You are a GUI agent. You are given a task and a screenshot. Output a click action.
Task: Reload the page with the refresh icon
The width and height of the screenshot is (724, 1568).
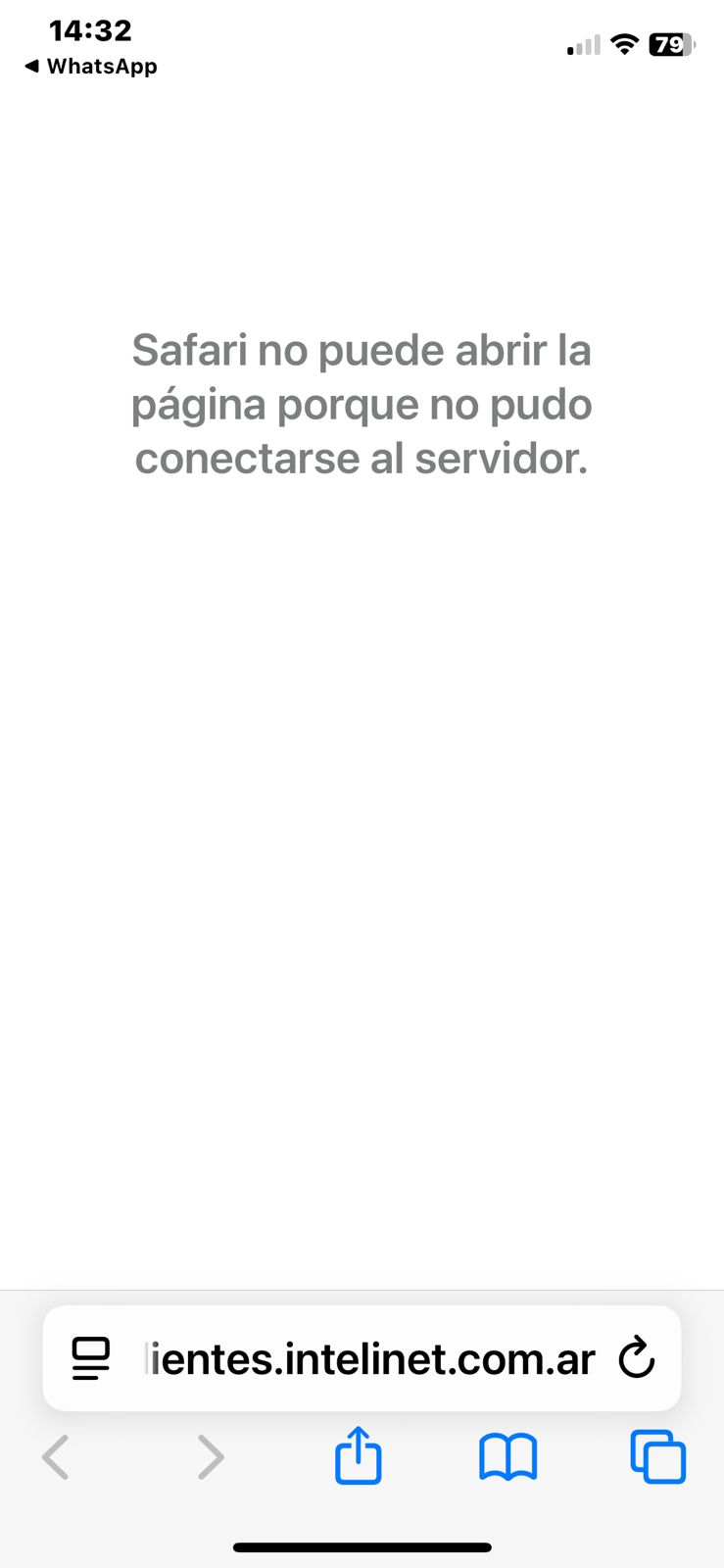click(636, 1358)
